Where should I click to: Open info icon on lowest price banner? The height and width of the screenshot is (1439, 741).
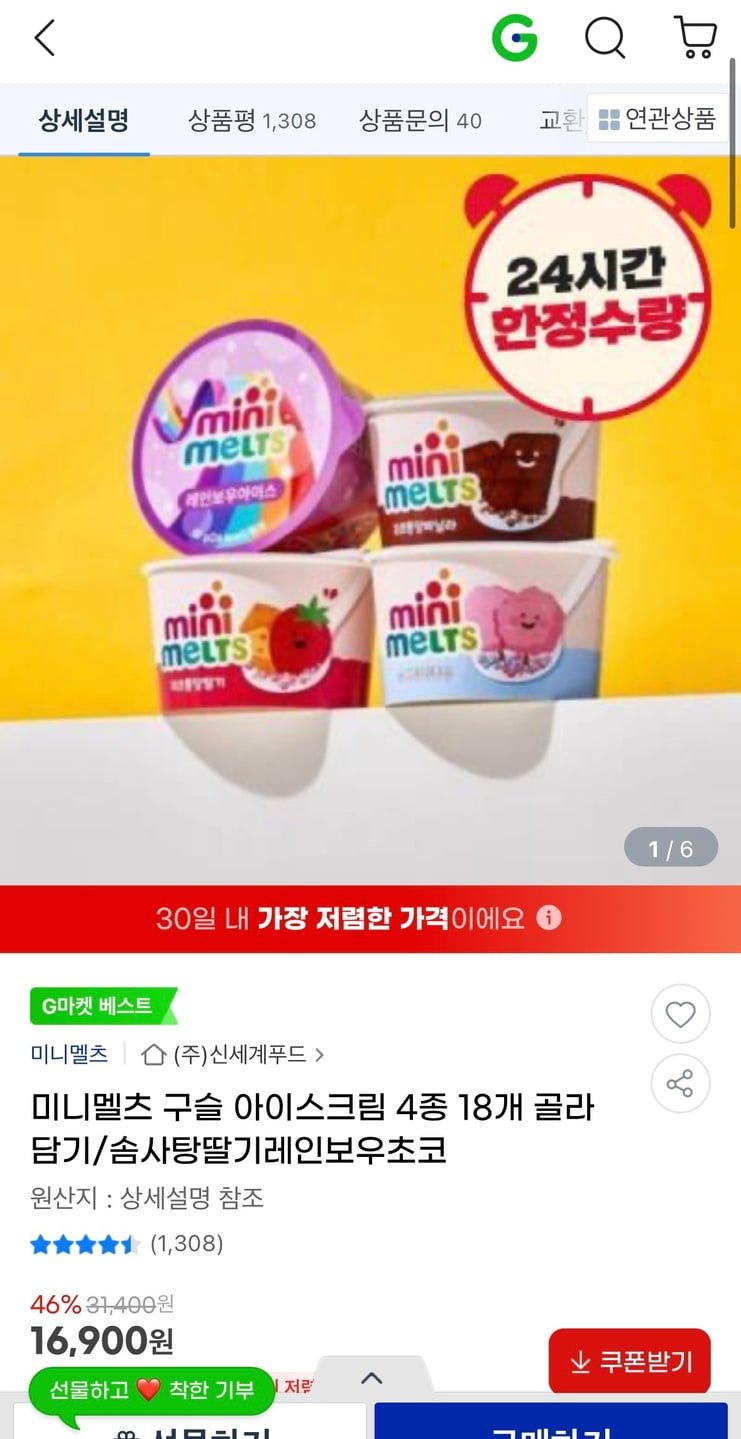pyautogui.click(x=549, y=918)
